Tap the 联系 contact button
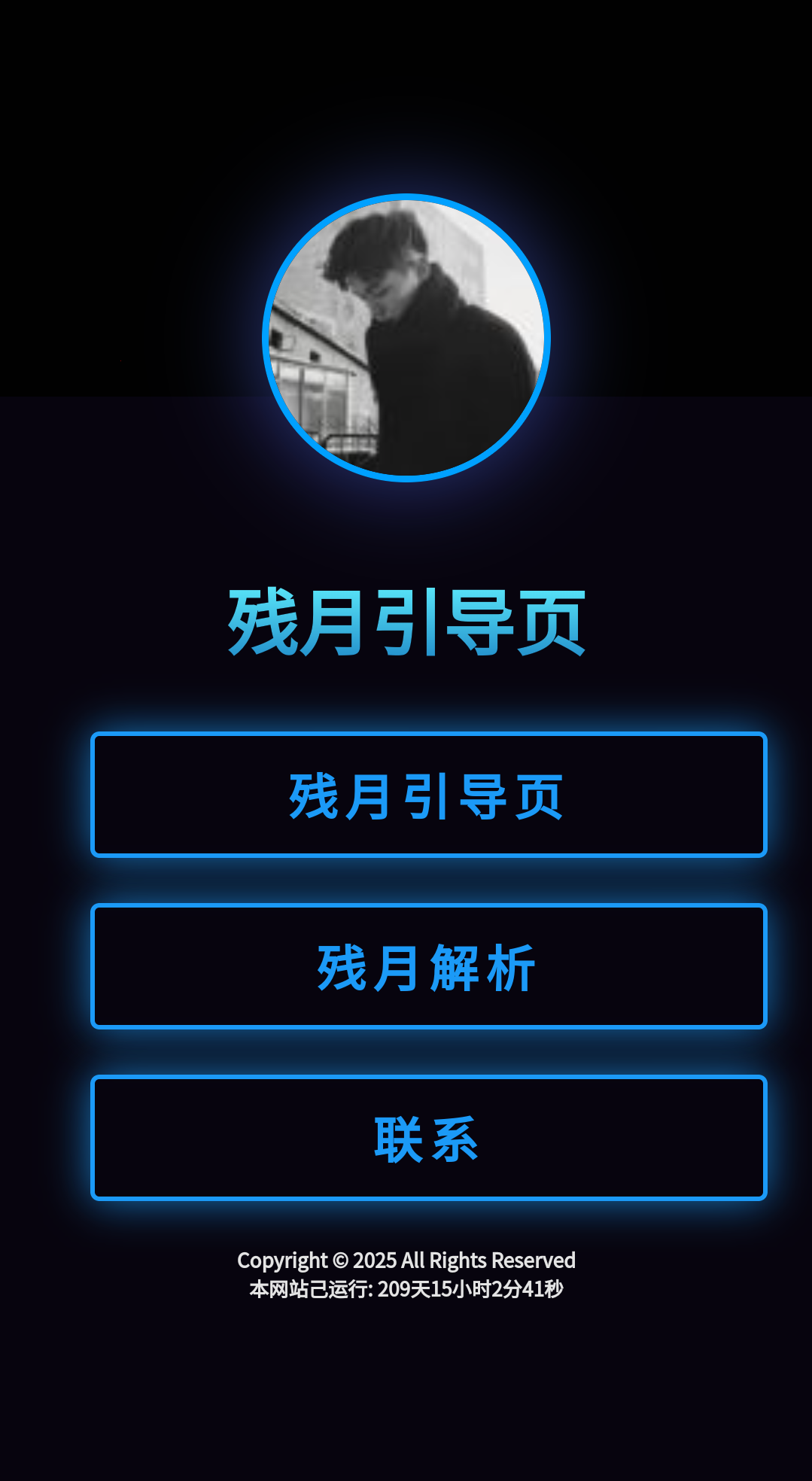This screenshot has width=812, height=1481. coord(428,1138)
